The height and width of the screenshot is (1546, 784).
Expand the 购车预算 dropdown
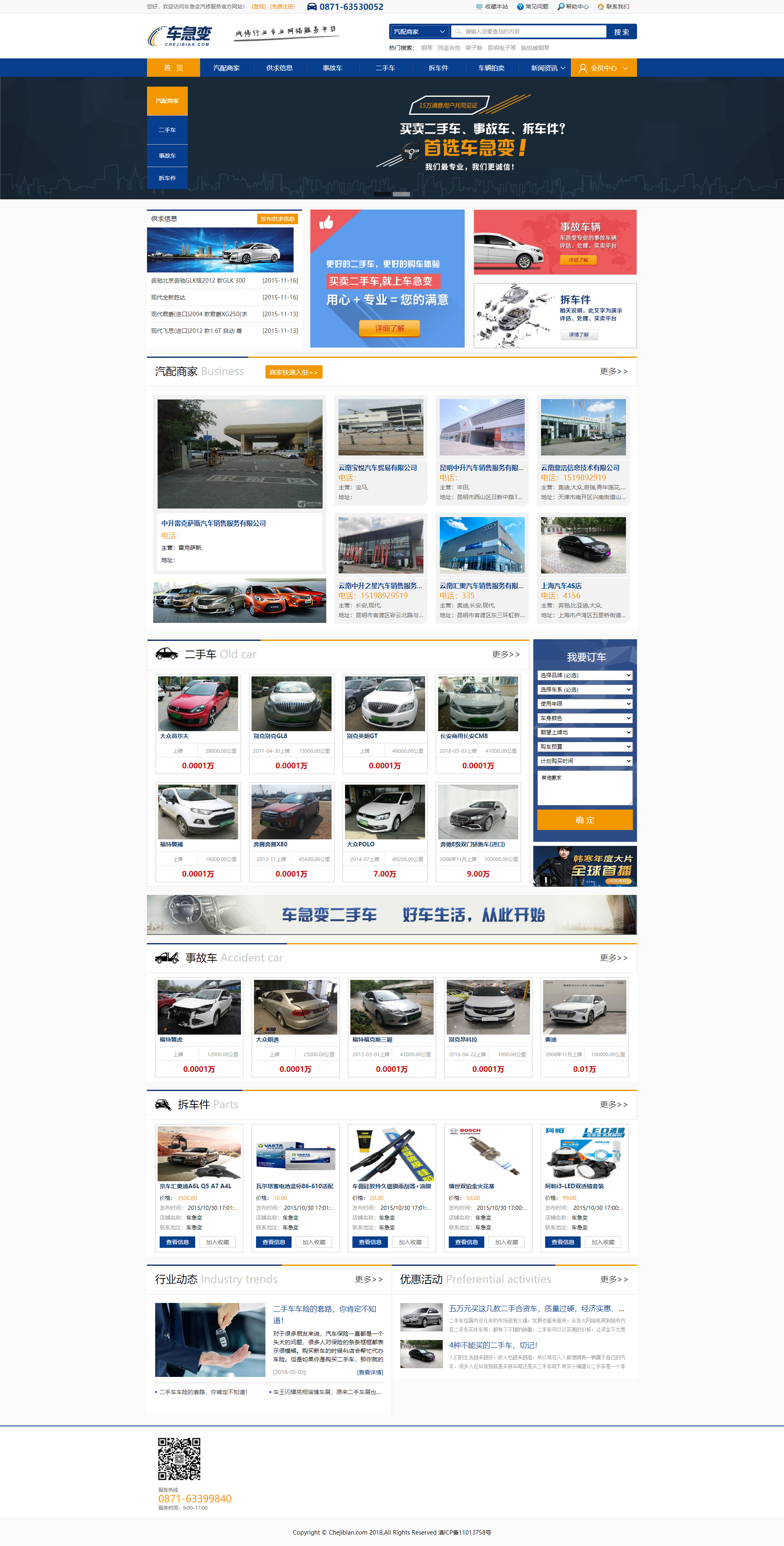pyautogui.click(x=585, y=747)
